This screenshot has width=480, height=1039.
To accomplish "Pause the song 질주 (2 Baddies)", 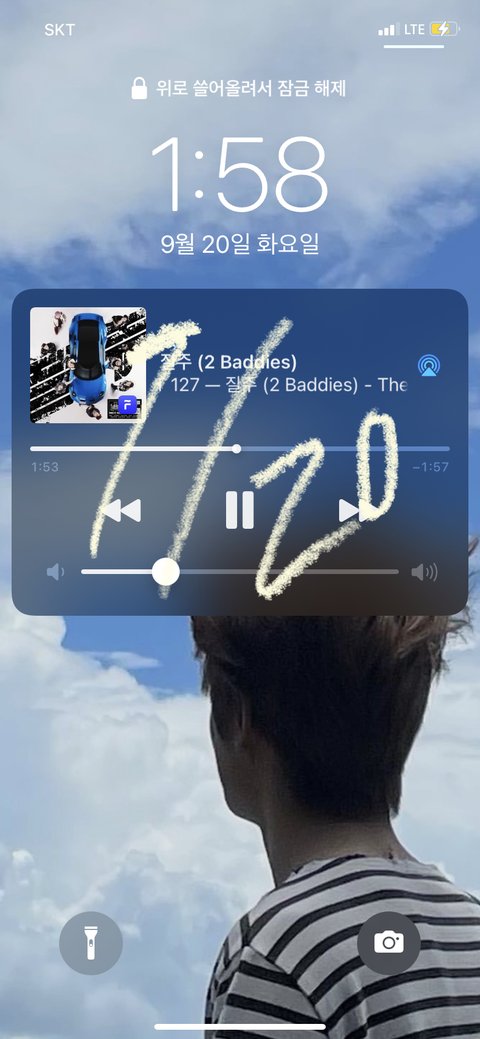I will pyautogui.click(x=240, y=510).
